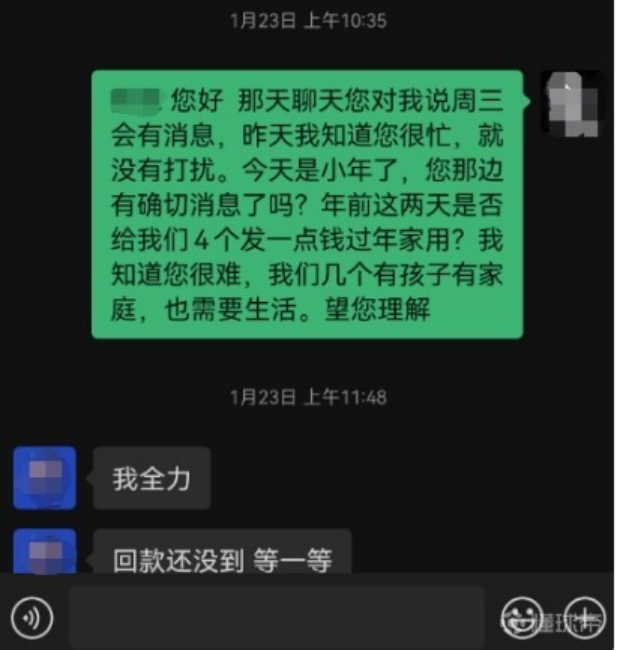Image resolution: width=617 pixels, height=650 pixels.
Task: Open avatar beside the "回款还没到 等一等" message
Action: (45, 552)
